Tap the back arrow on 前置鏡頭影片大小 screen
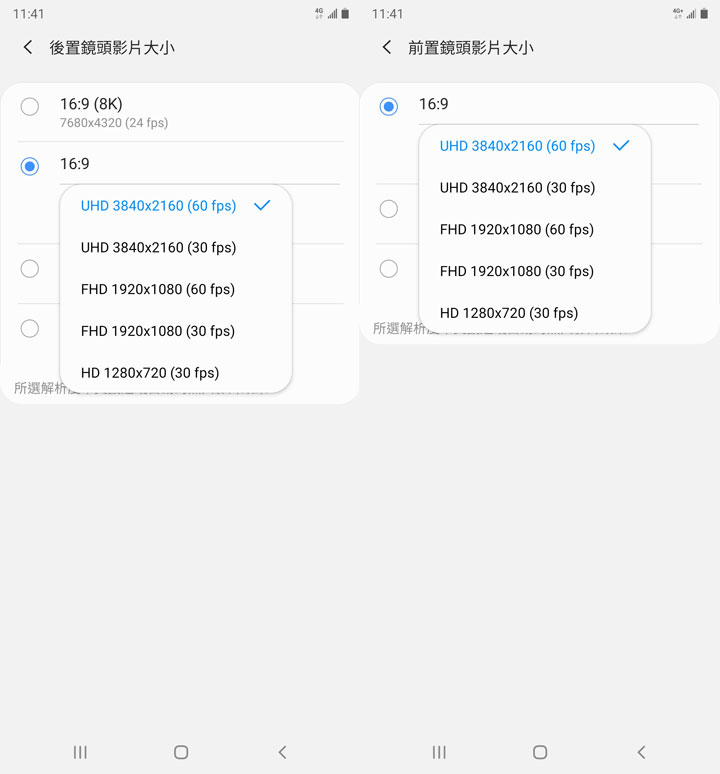This screenshot has height=774, width=720. tap(387, 47)
